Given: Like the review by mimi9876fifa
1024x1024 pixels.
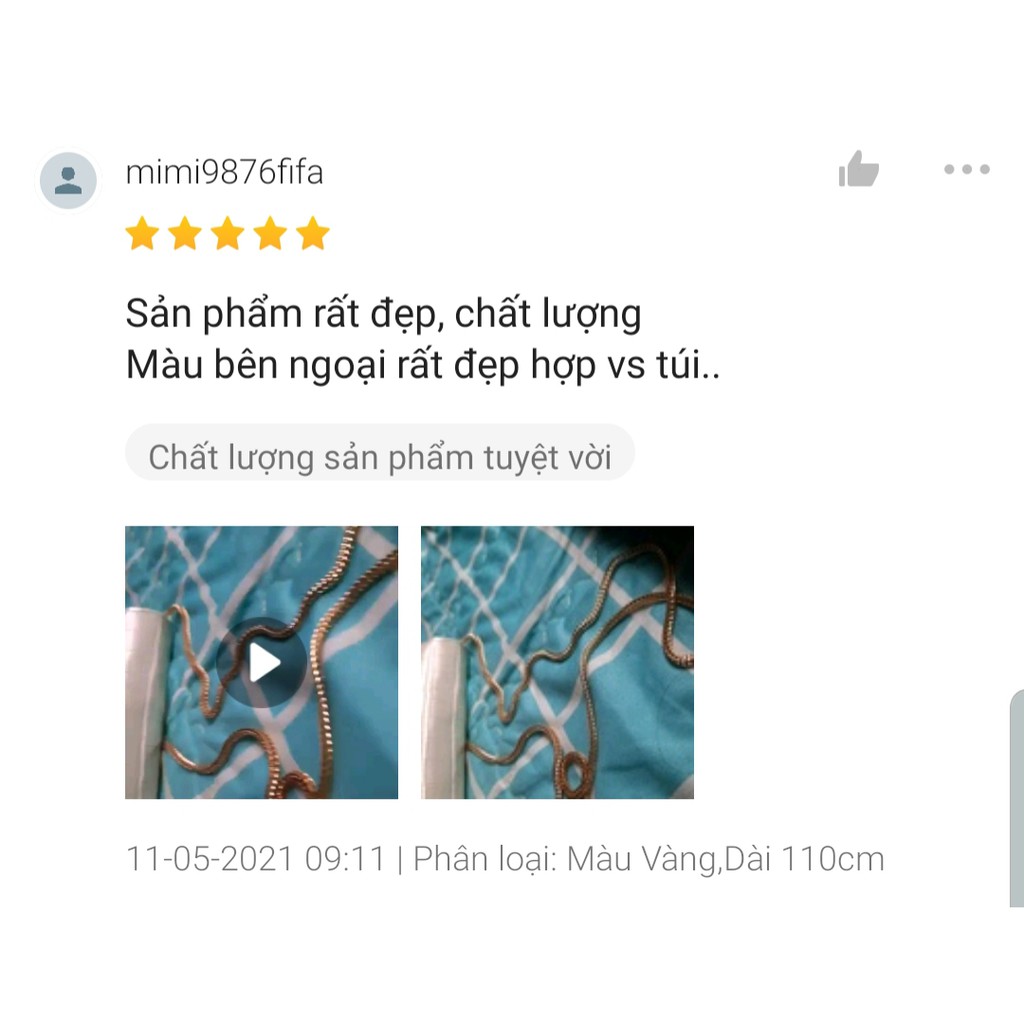Looking at the screenshot, I should click(858, 169).
